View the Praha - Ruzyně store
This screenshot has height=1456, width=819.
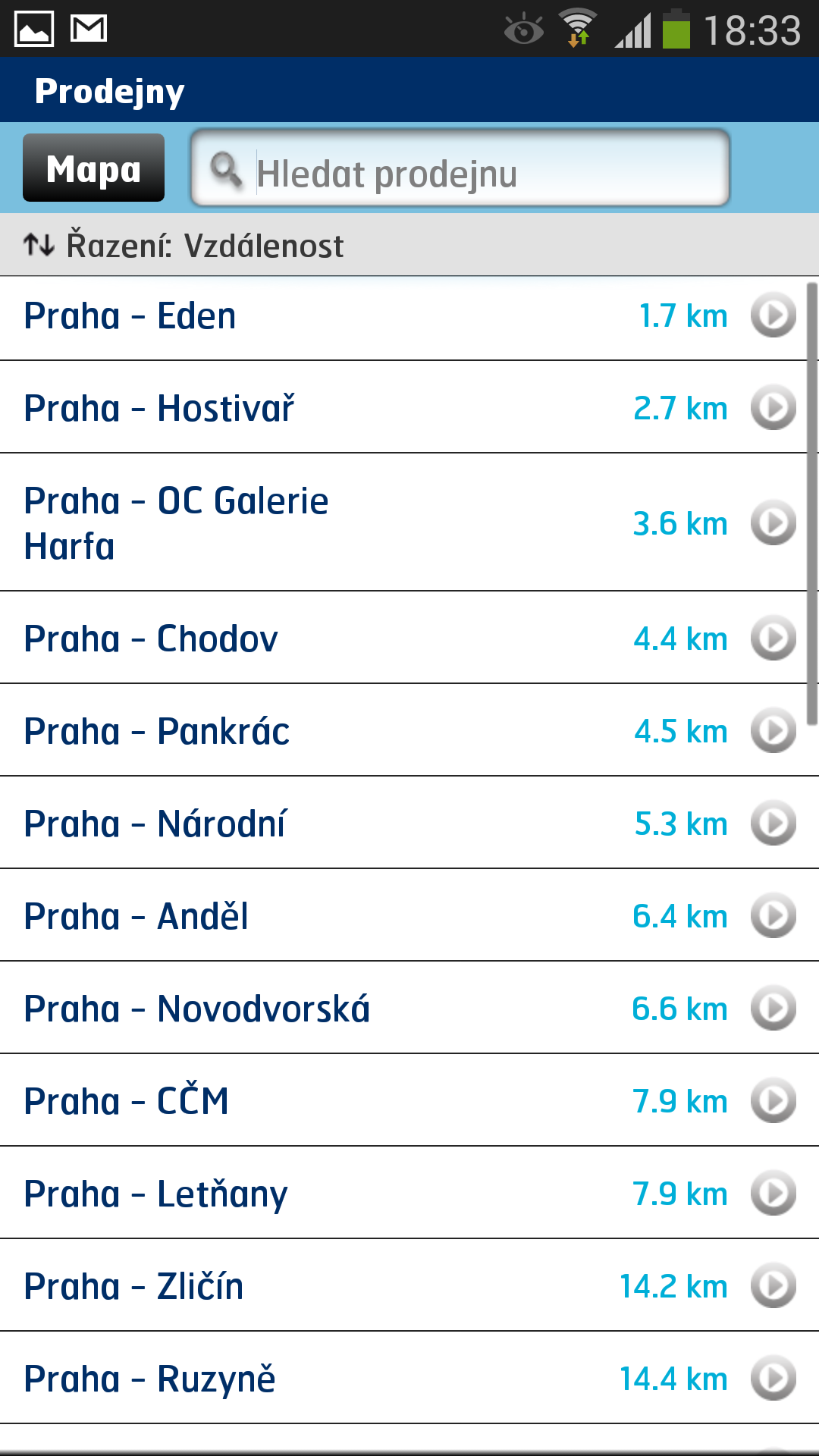tap(409, 1378)
